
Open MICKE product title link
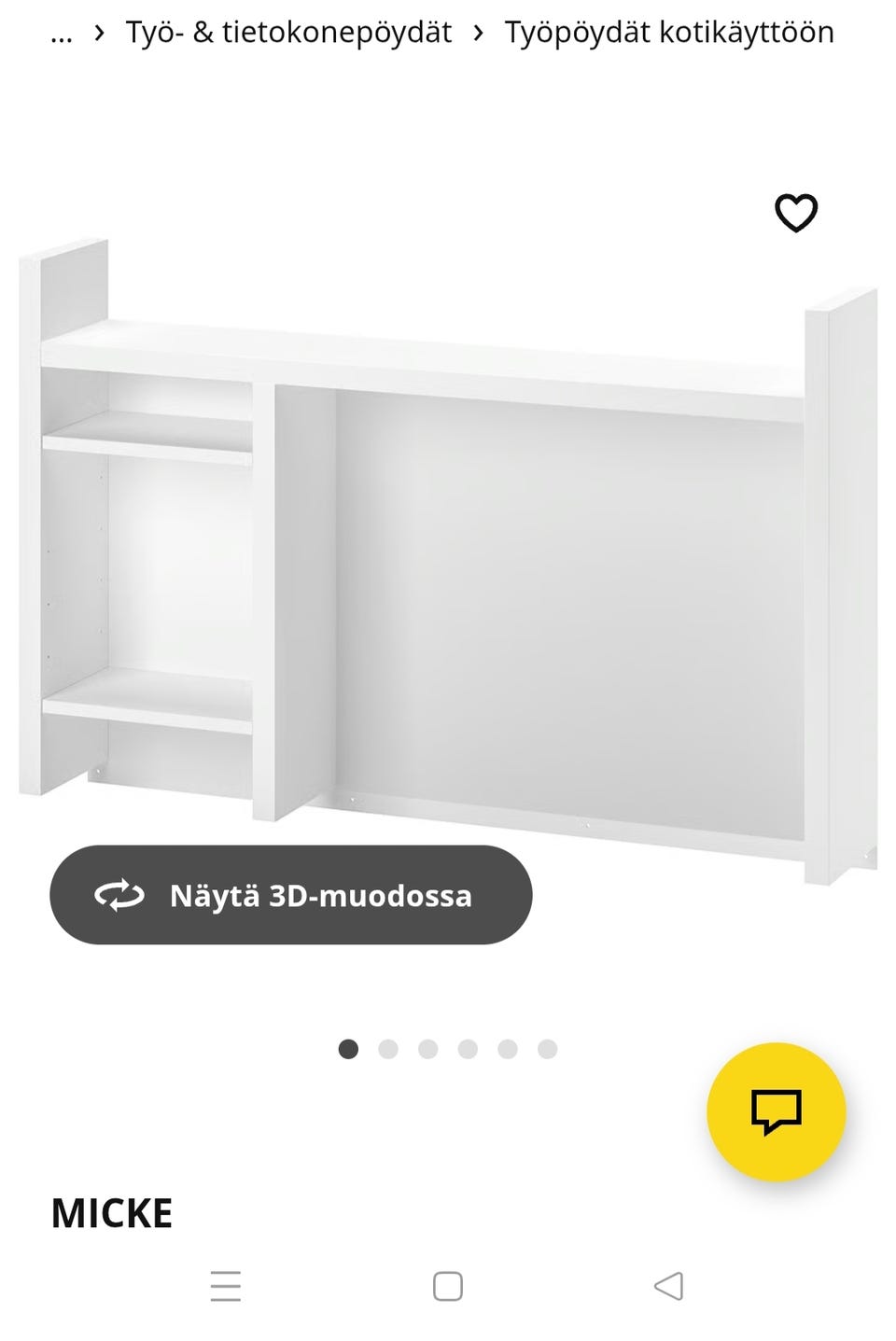pos(111,1213)
